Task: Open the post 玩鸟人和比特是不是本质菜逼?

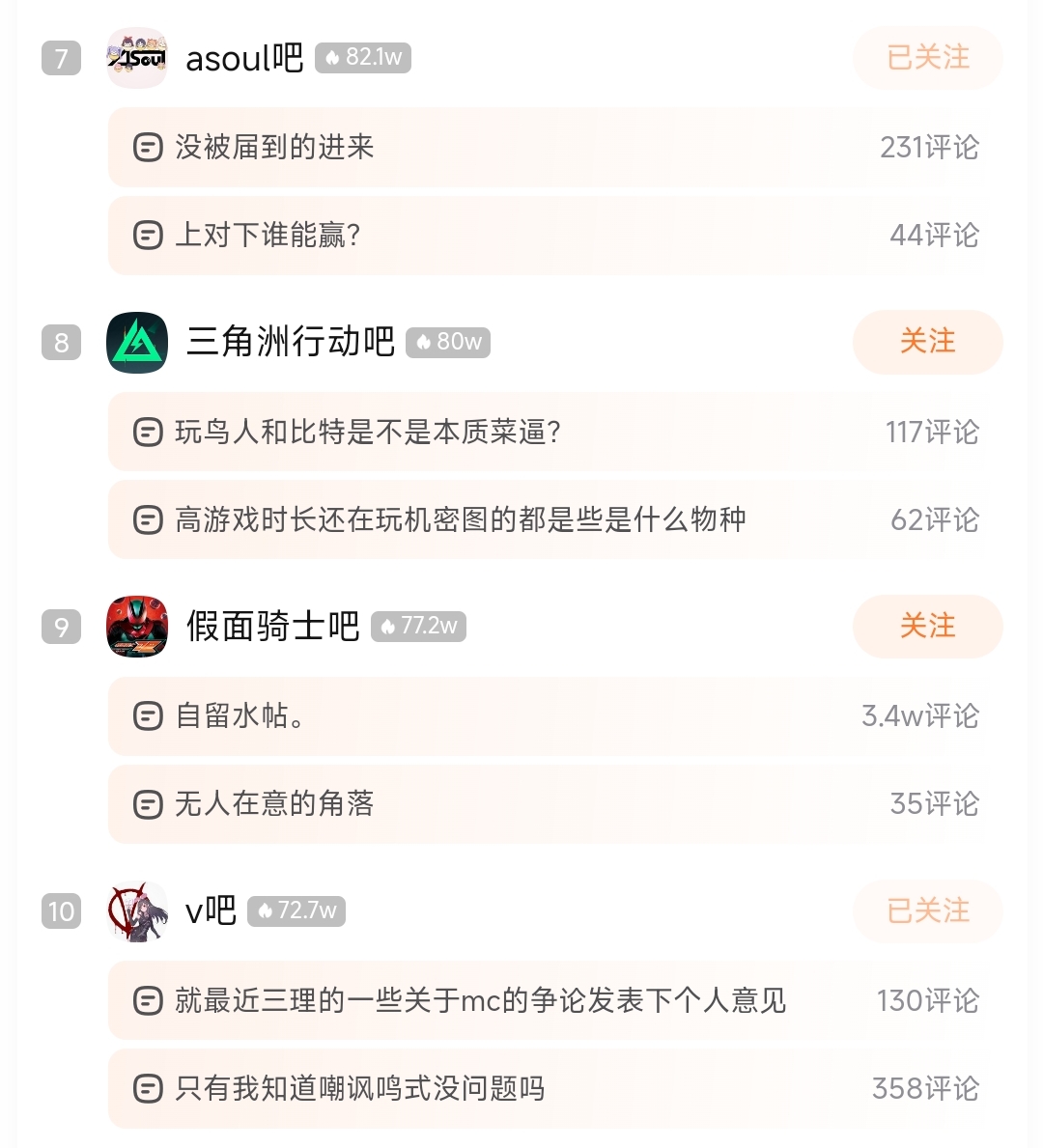Action: 368,432
